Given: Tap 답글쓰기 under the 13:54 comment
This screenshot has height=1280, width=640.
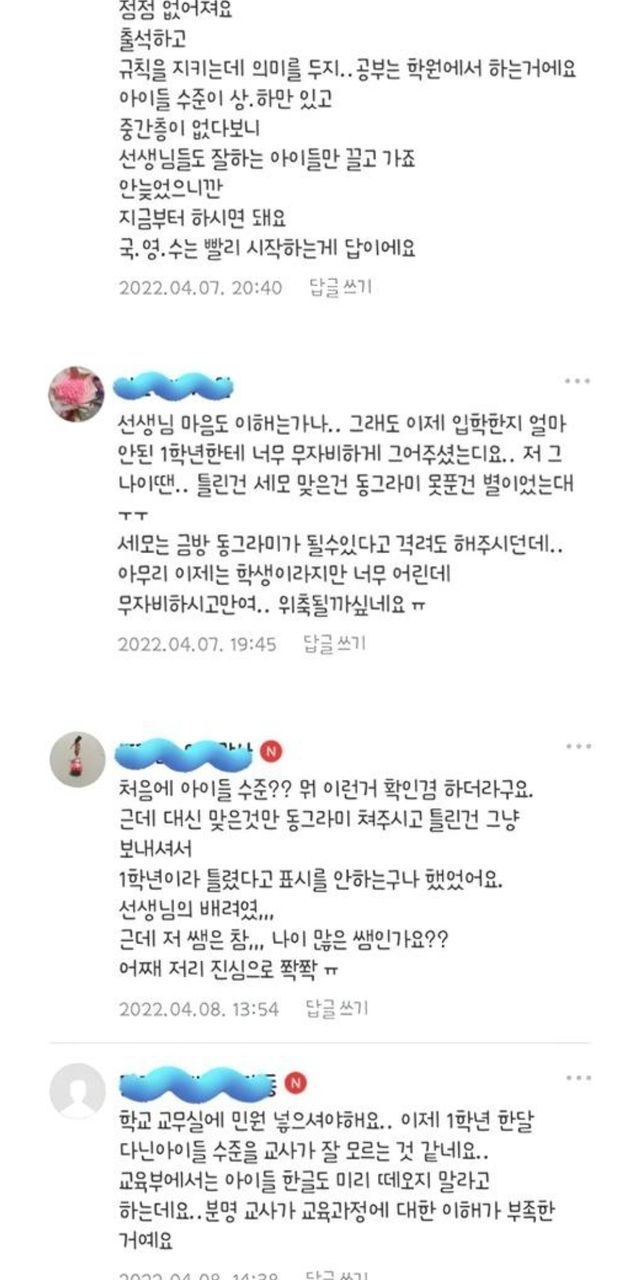Looking at the screenshot, I should (x=337, y=1008).
